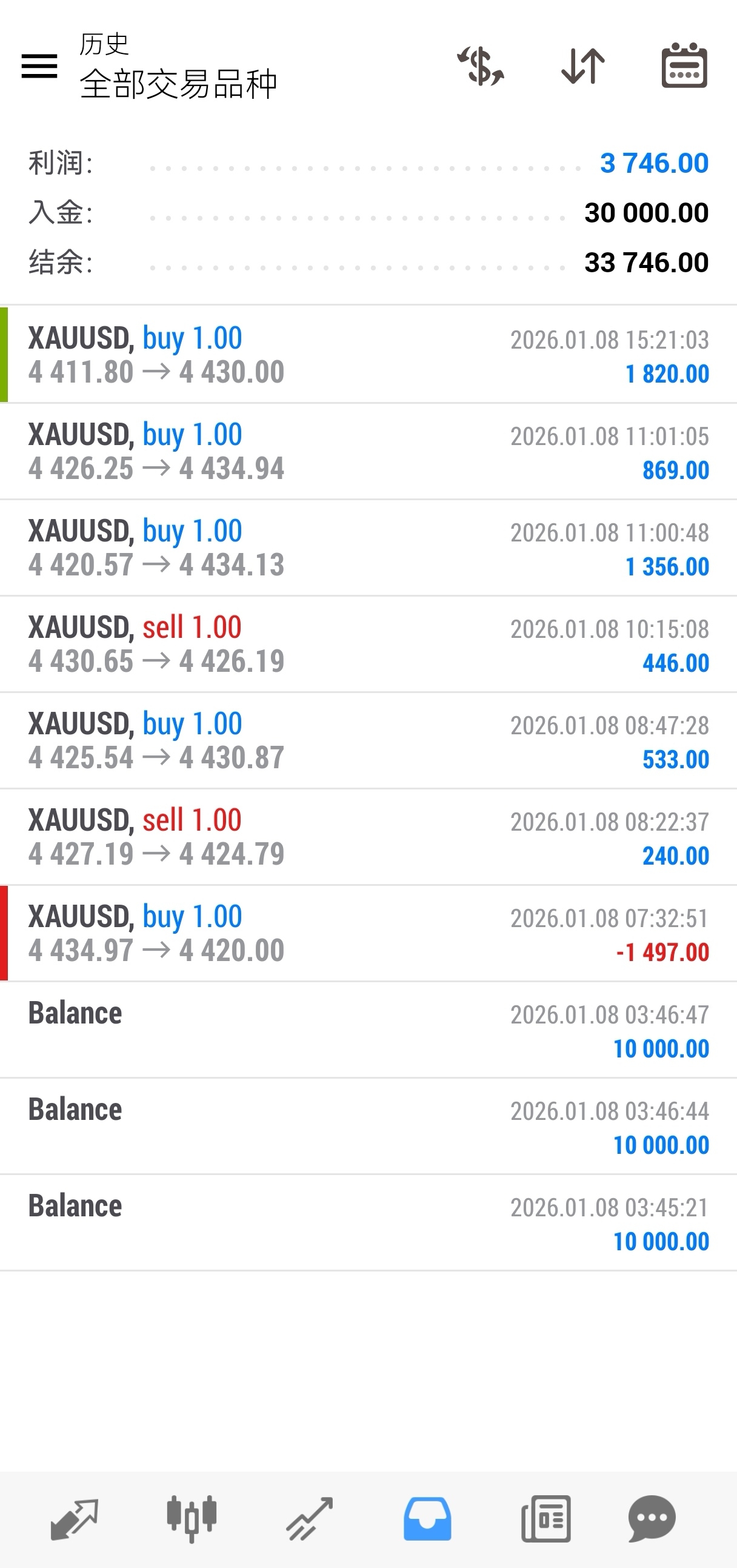Screen dimensions: 737x1568
Task: Switch to the candlestick chart tab
Action: (192, 1519)
